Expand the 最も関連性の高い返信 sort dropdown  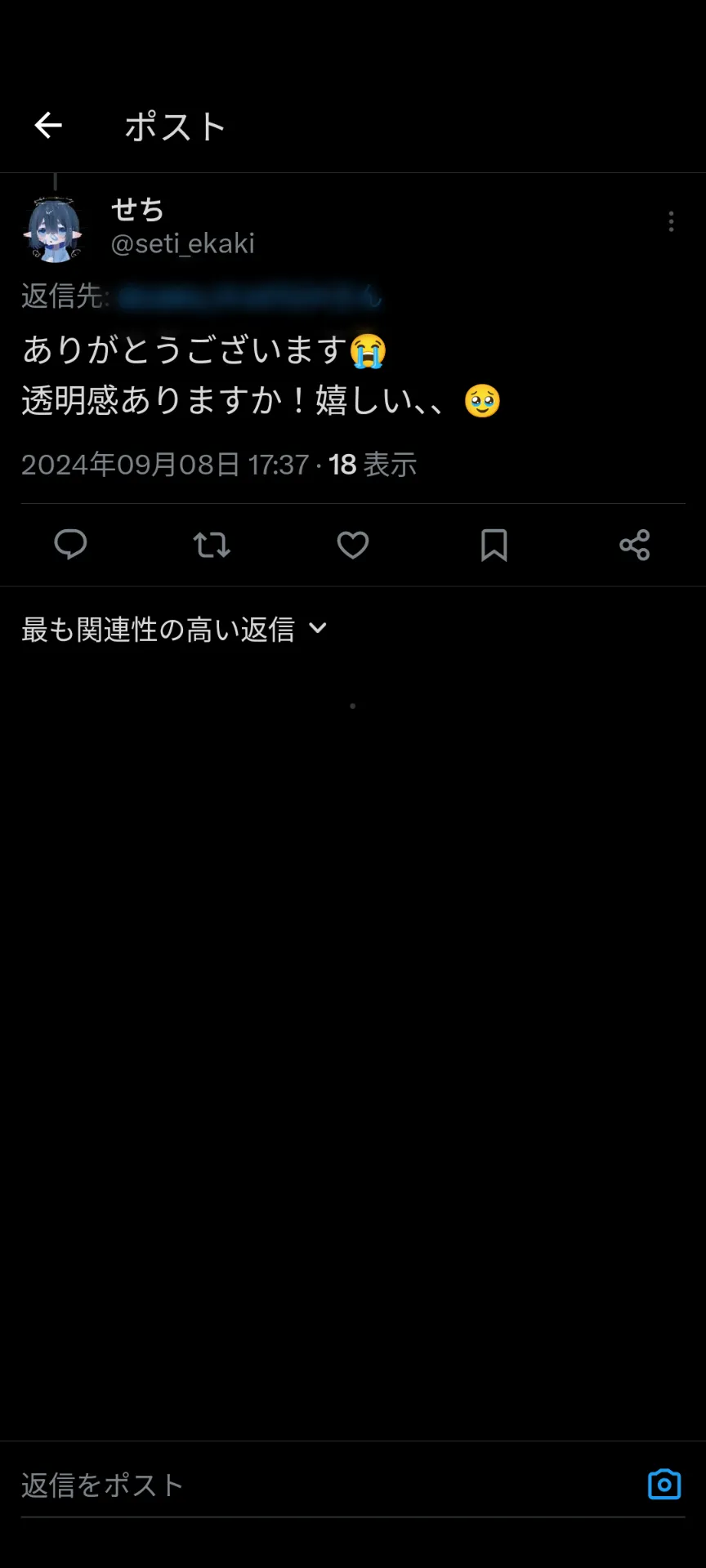[174, 629]
